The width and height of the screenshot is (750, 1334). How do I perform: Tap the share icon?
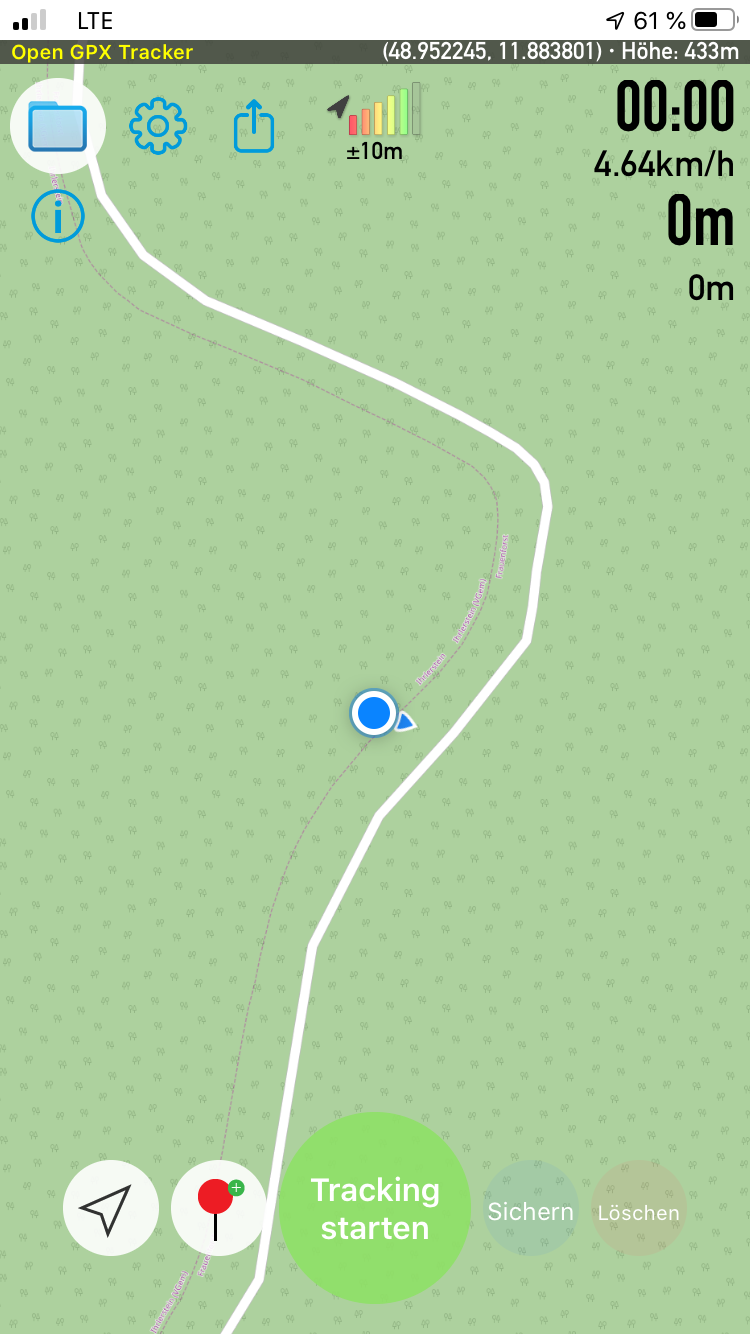(254, 127)
